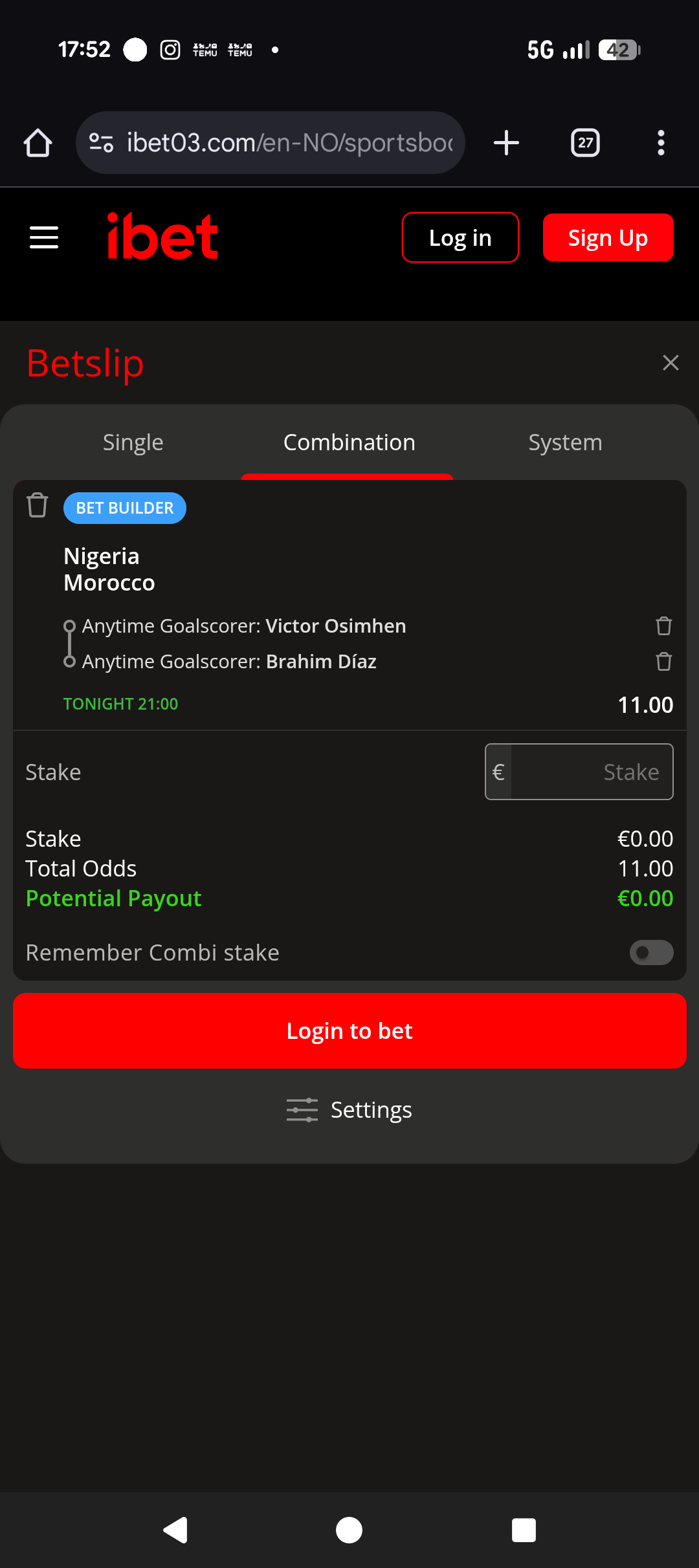Open the hamburger menu
This screenshot has height=1568, width=699.
click(44, 237)
